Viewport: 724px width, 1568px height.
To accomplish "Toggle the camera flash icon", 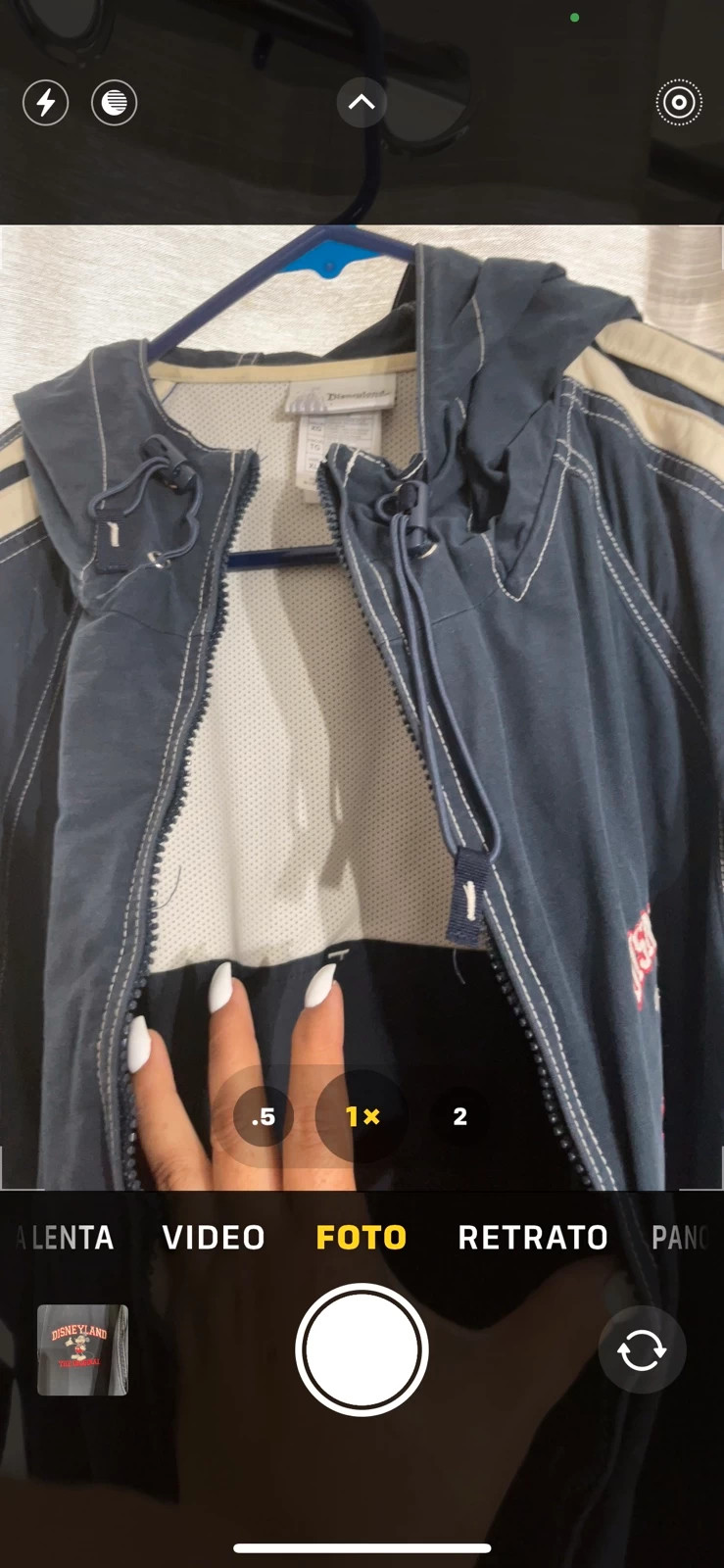I will (46, 102).
